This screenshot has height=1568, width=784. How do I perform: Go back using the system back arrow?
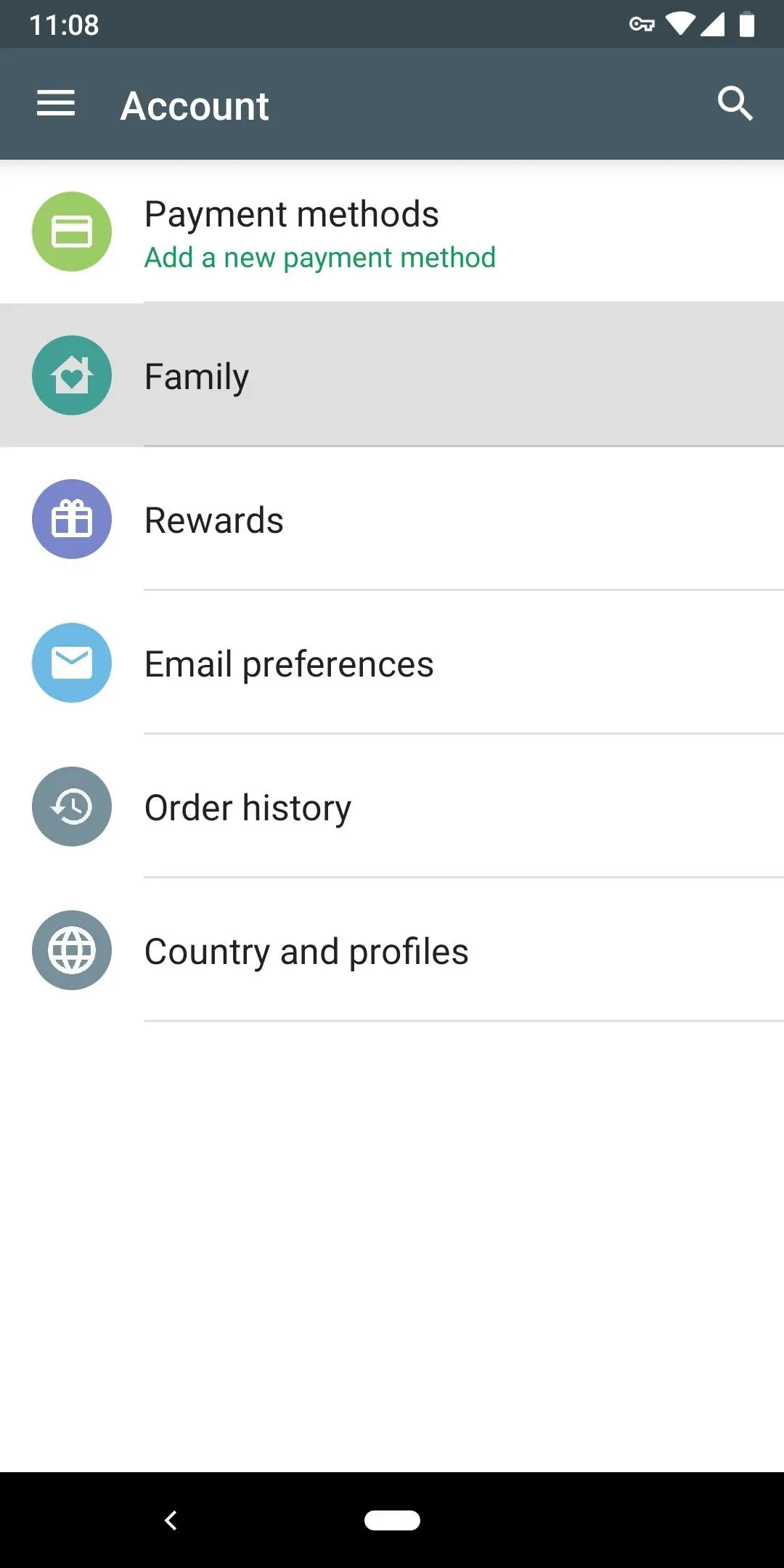171,1520
